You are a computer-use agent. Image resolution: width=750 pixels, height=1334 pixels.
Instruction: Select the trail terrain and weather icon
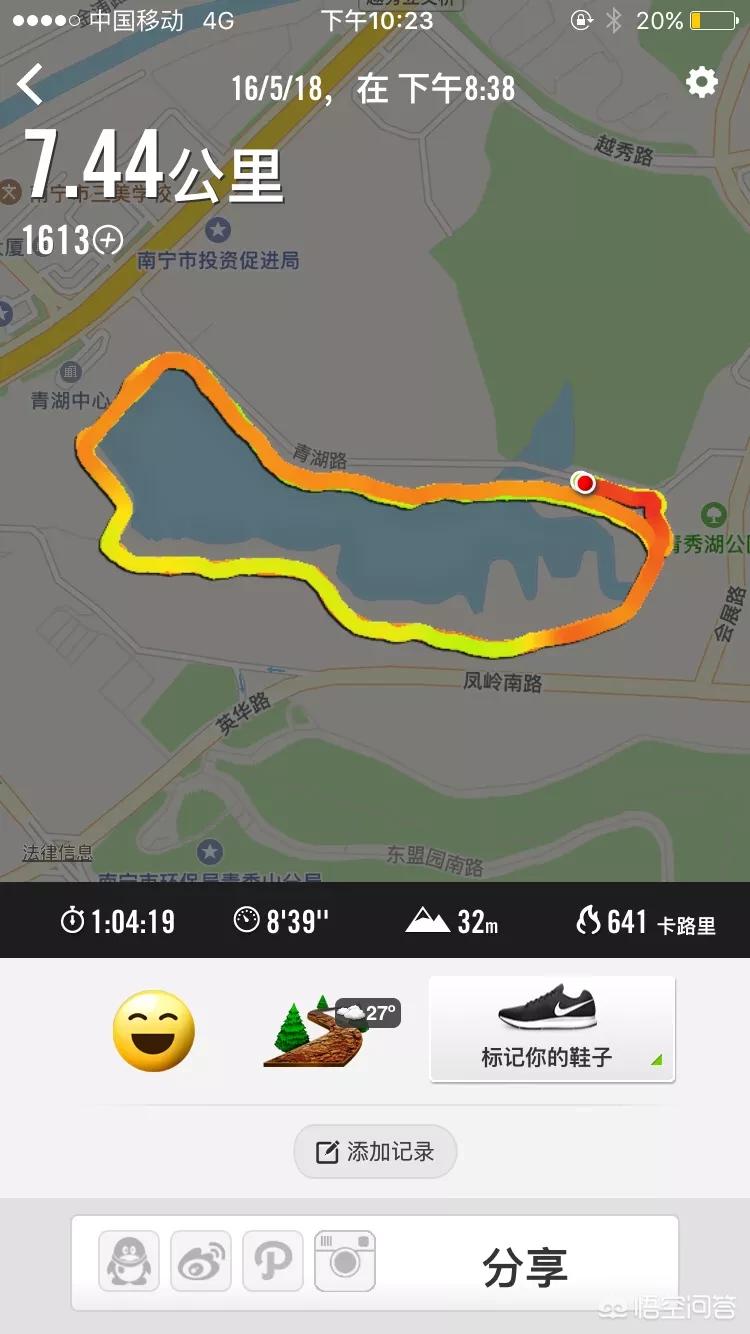330,1032
